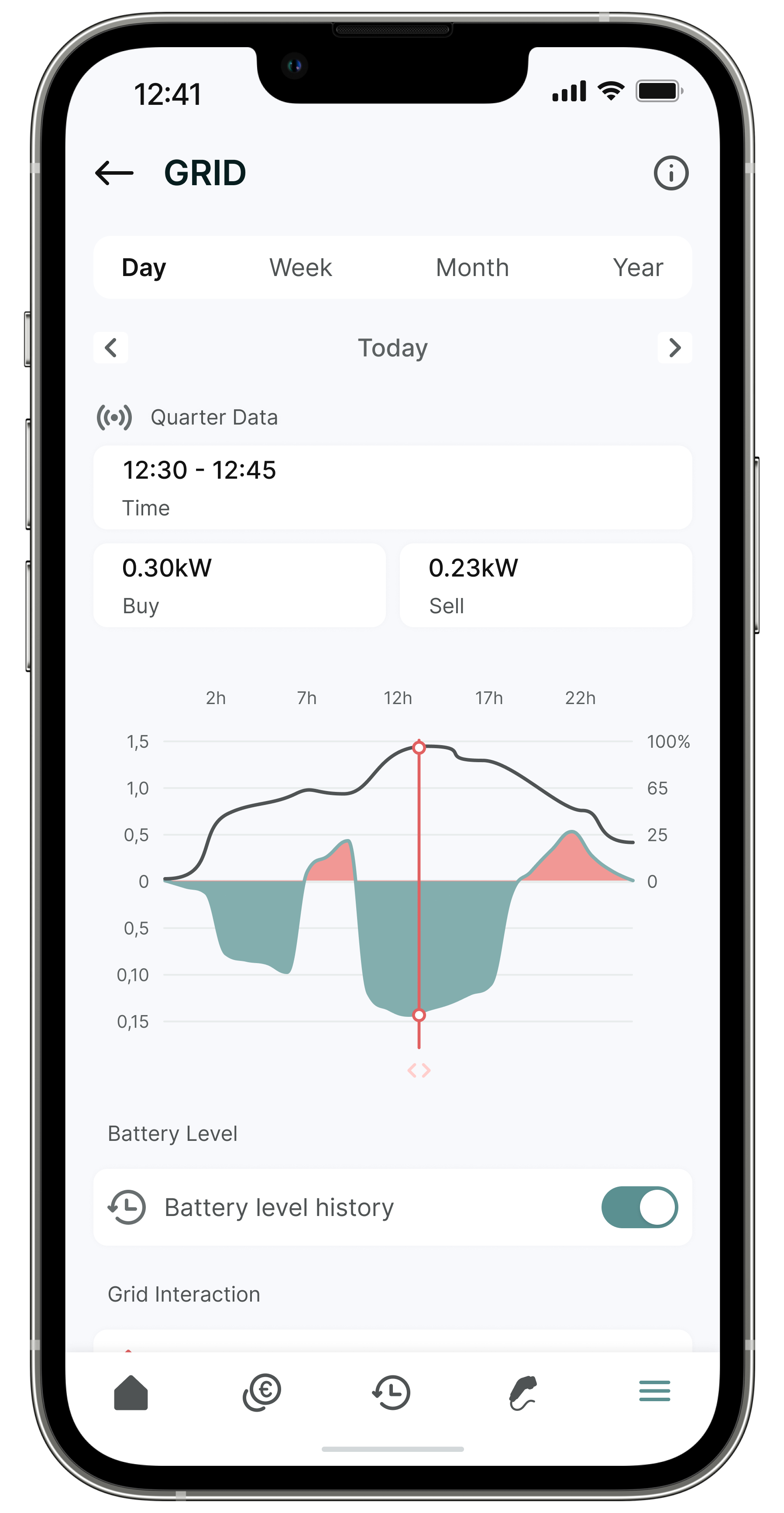Select the Day period tab
This screenshot has height=1513, width=784.
144,268
